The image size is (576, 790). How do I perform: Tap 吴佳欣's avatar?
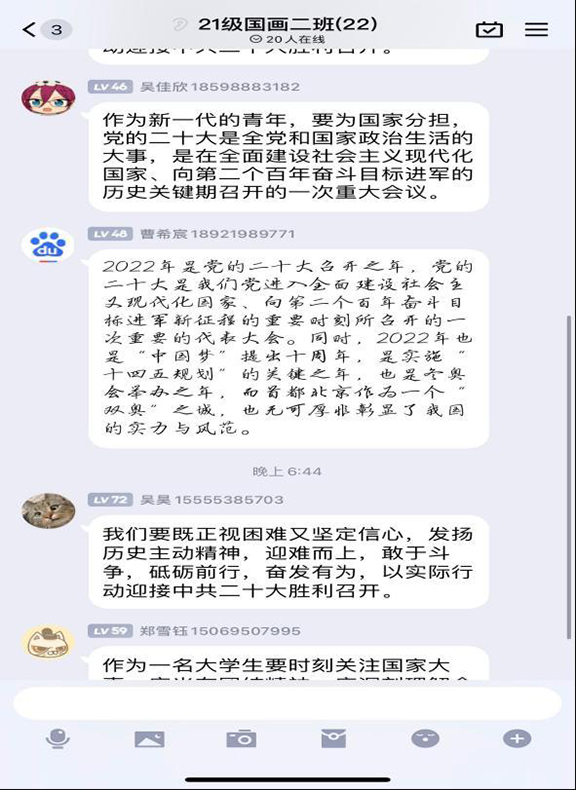pos(48,97)
